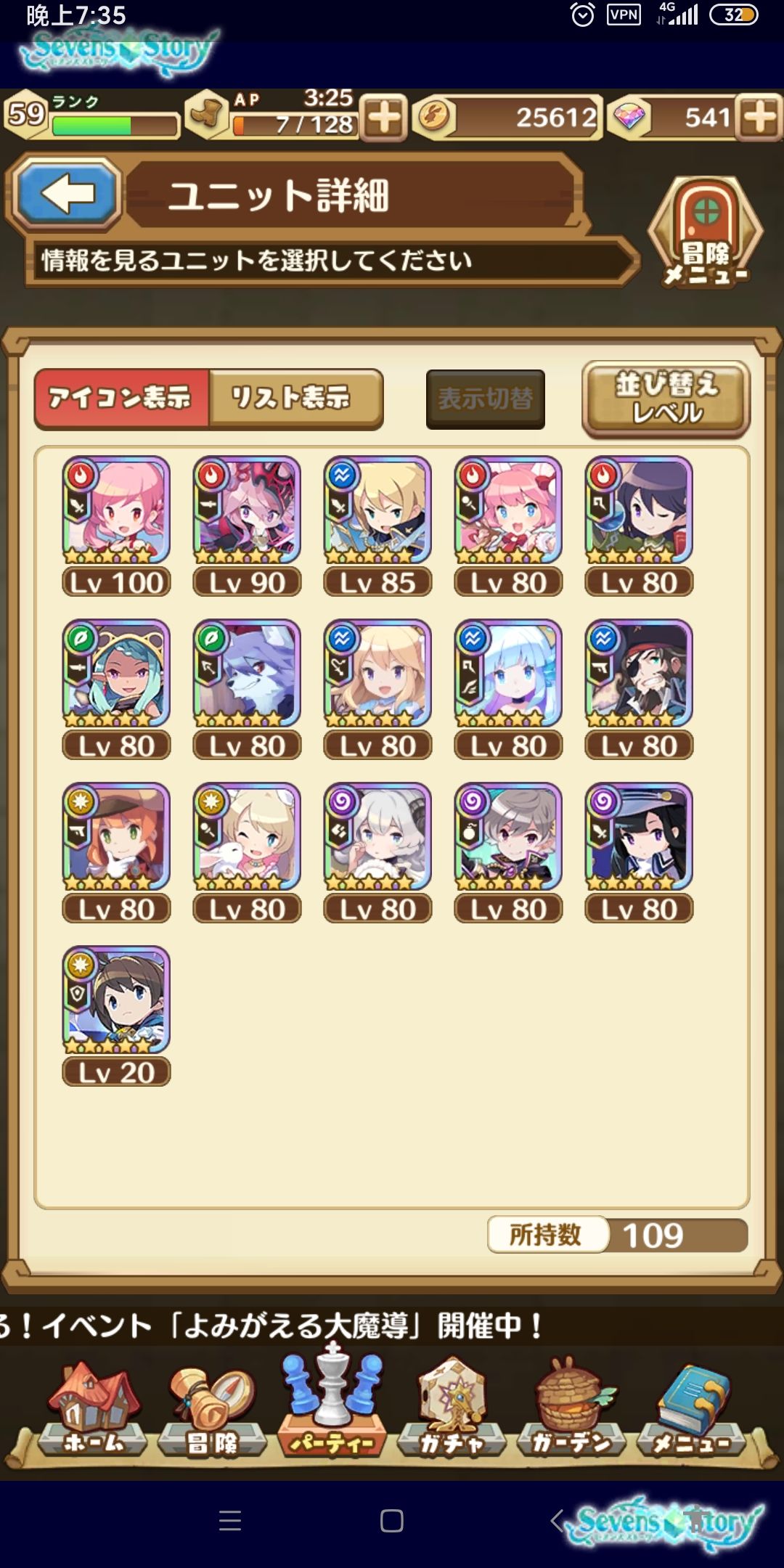Screen dimensions: 784x1568
Task: Tap the coin counter showing 25612
Action: 530,116
